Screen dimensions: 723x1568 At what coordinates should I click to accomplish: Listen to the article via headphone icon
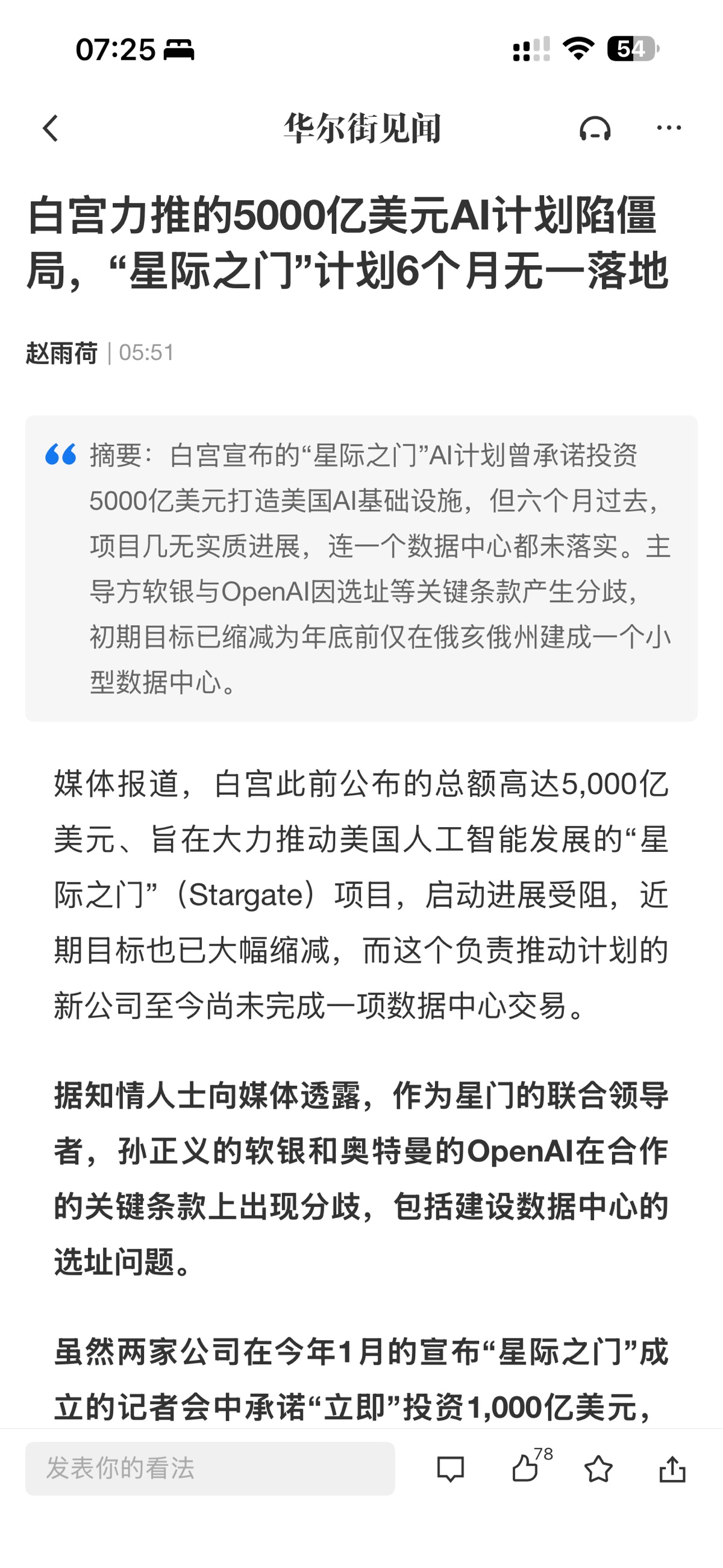point(595,128)
